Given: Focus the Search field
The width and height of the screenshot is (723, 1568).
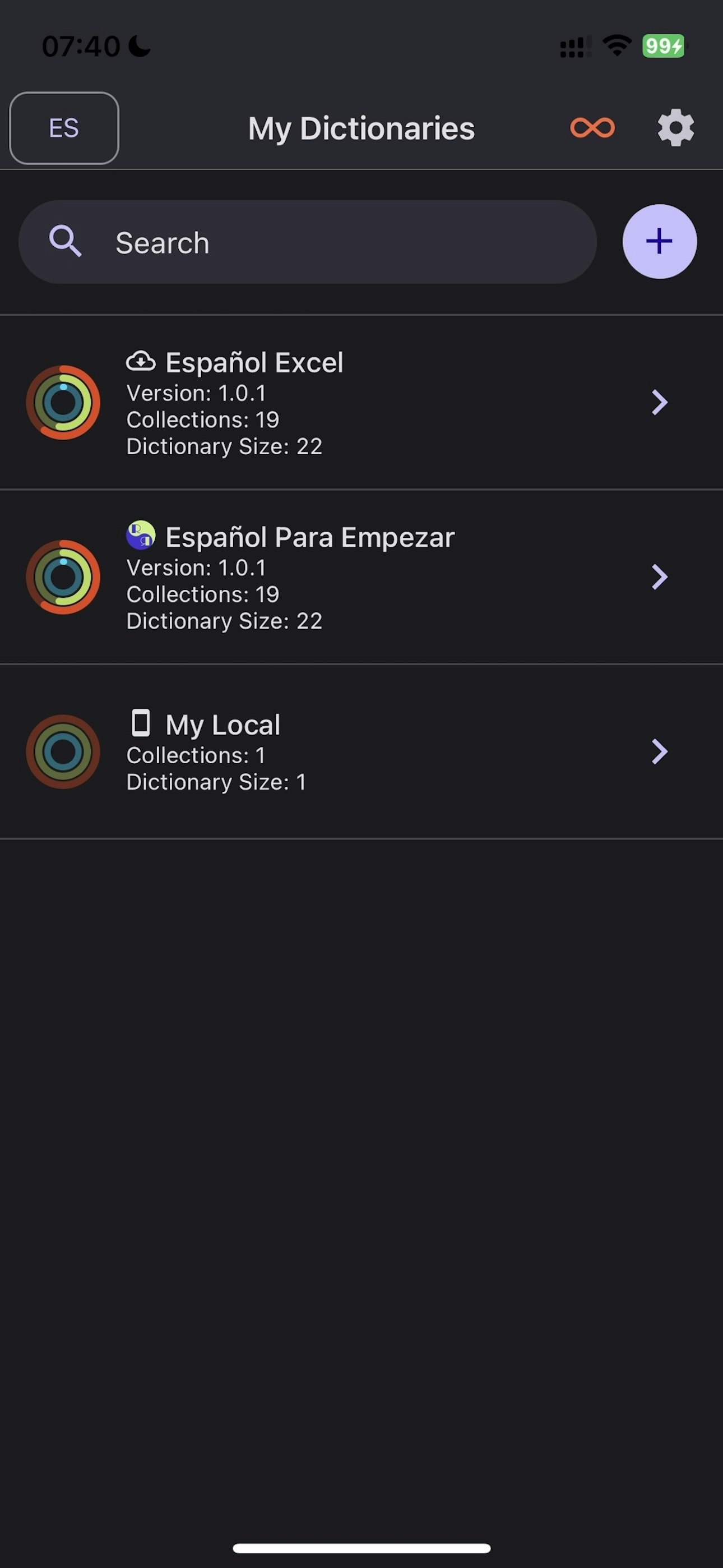Looking at the screenshot, I should click(307, 242).
